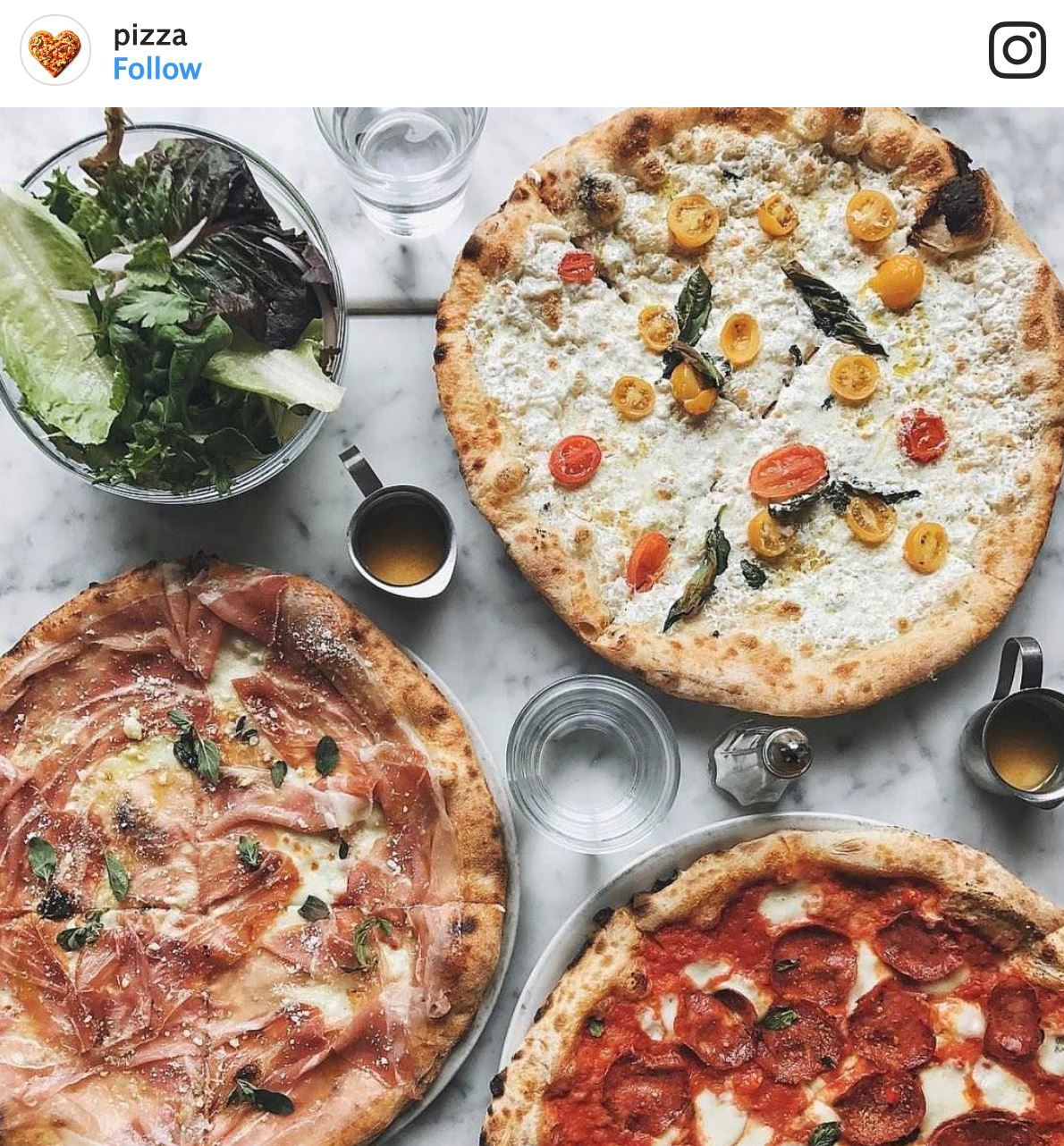Follow the pizza account
The image size is (1064, 1146).
[156, 69]
